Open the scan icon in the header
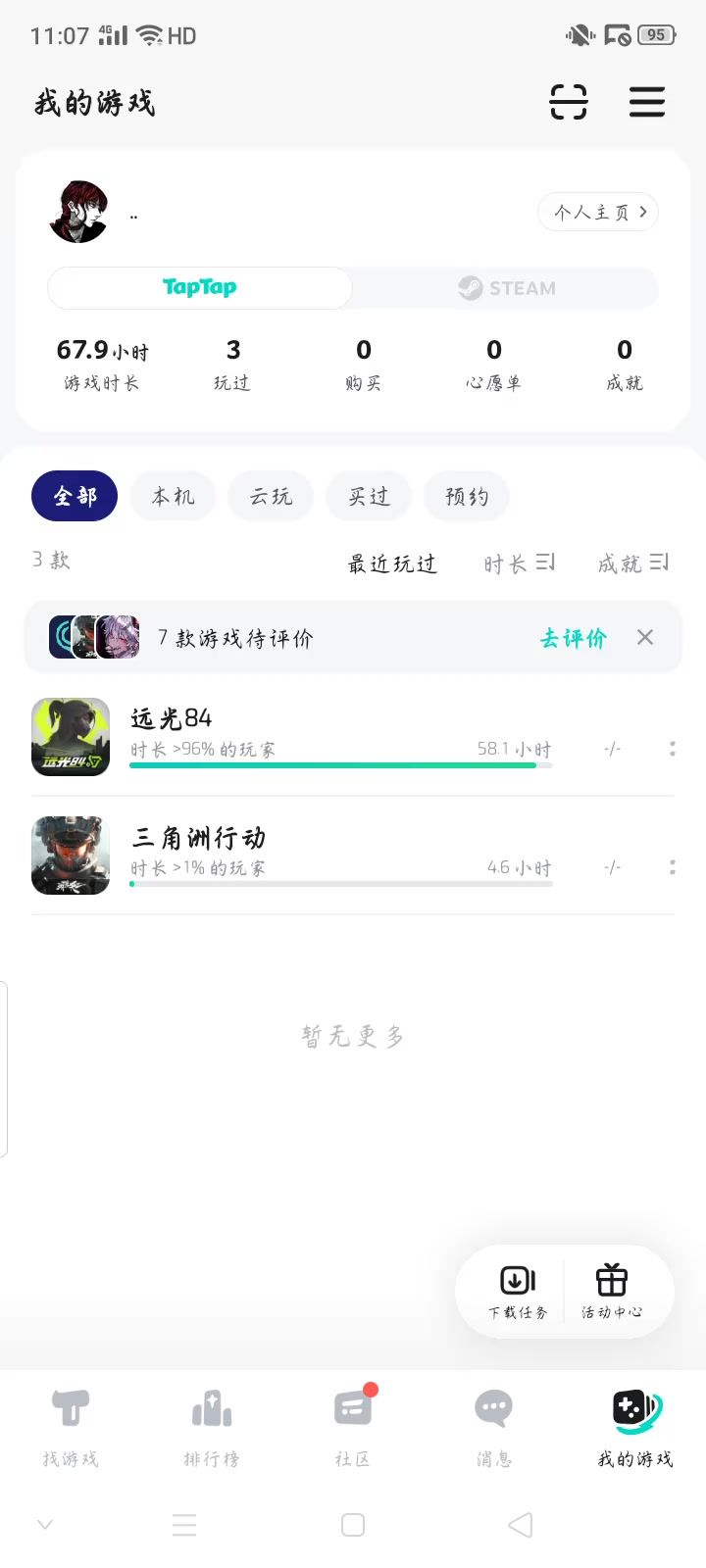Viewport: 706px width, 1568px height. [x=568, y=102]
